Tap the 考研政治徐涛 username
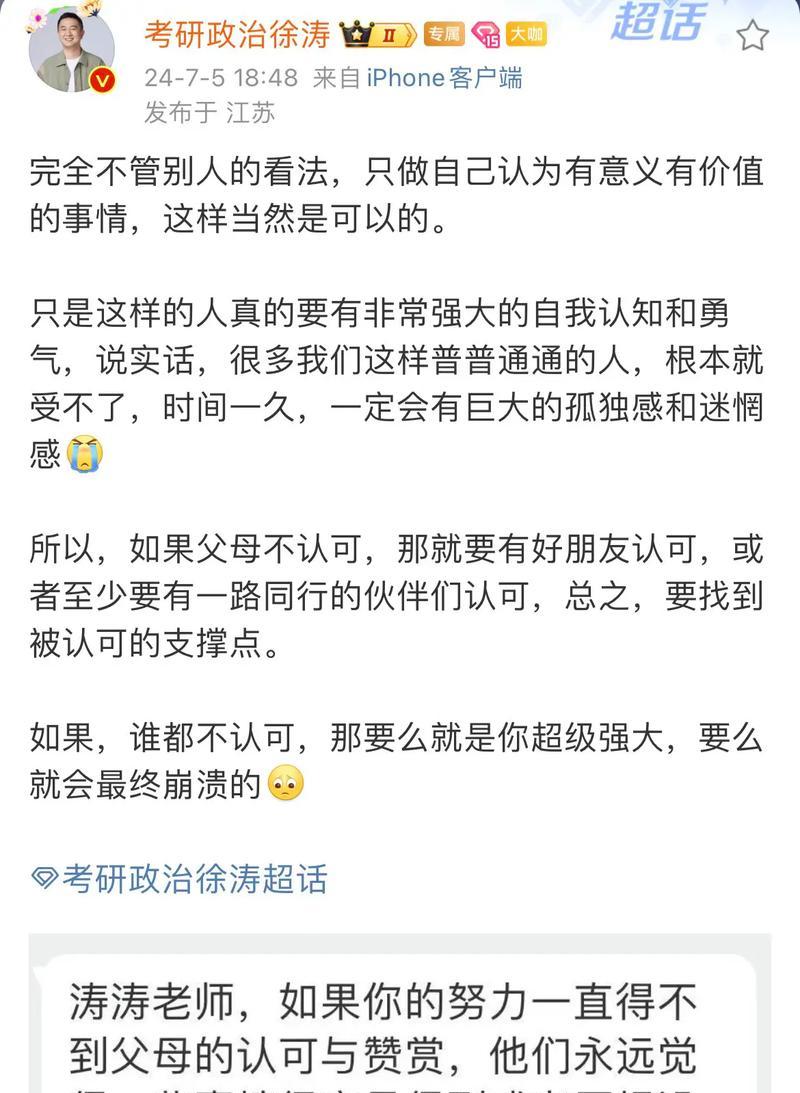 point(237,34)
